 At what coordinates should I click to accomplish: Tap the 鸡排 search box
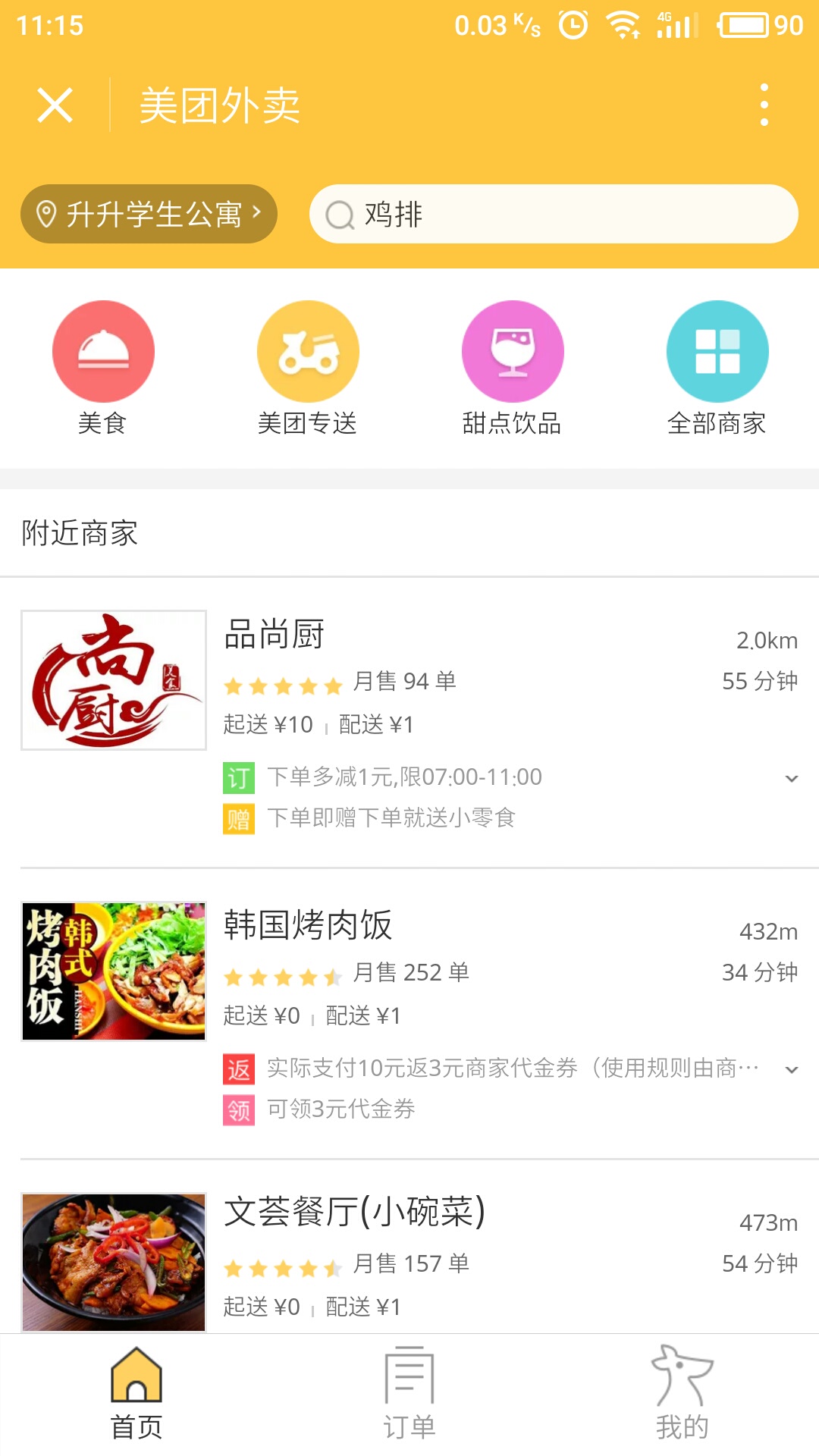coord(554,214)
